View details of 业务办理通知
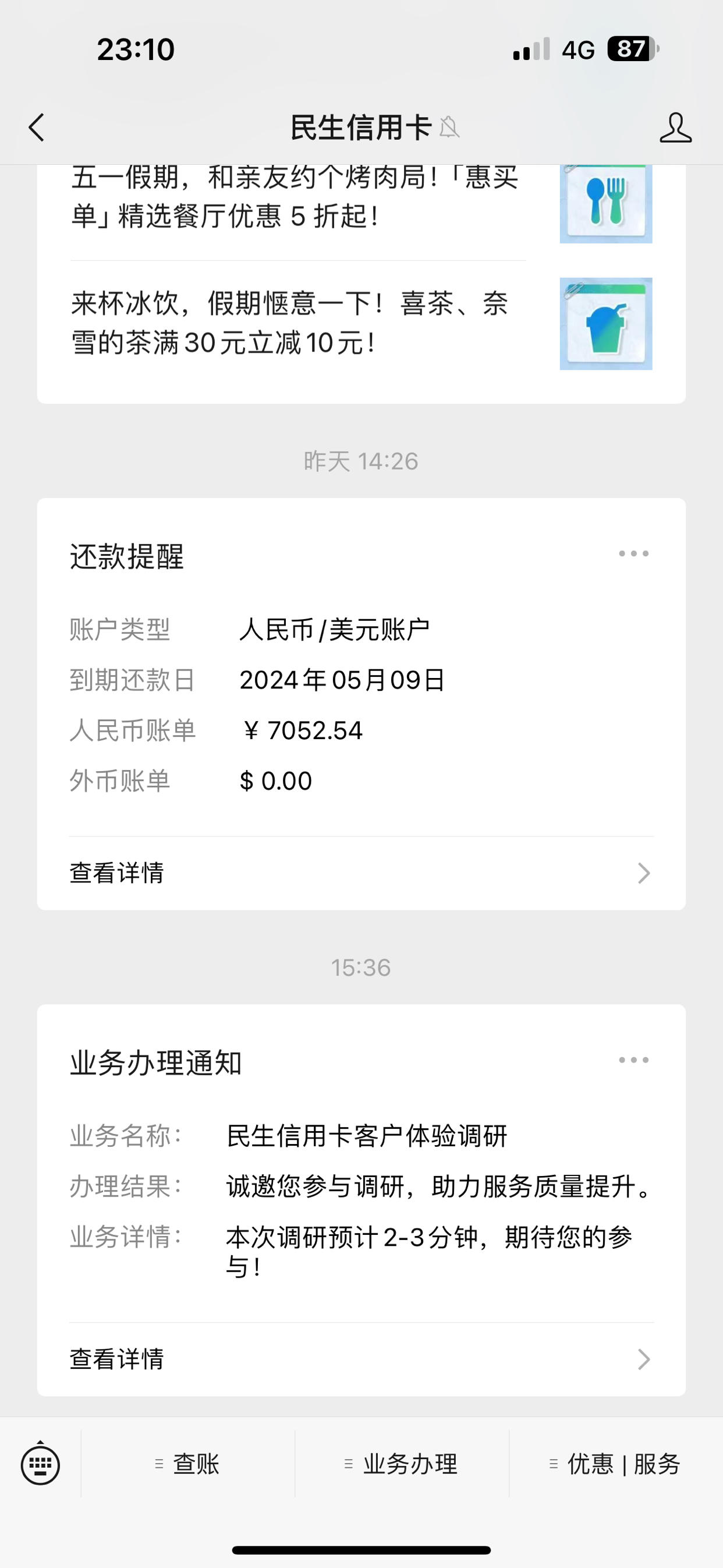This screenshot has height=1568, width=723. 361,1359
